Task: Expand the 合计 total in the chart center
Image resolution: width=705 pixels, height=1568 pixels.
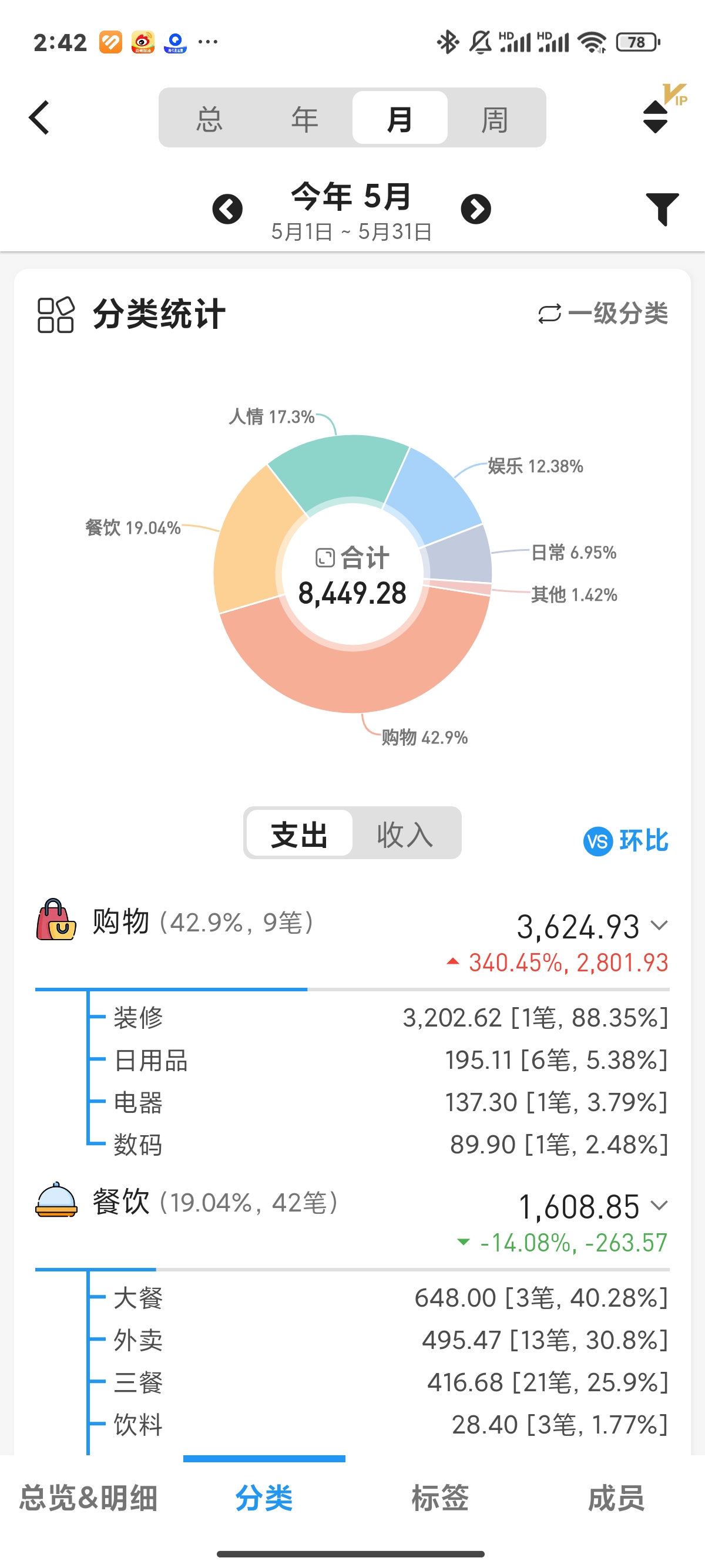Action: tap(352, 575)
